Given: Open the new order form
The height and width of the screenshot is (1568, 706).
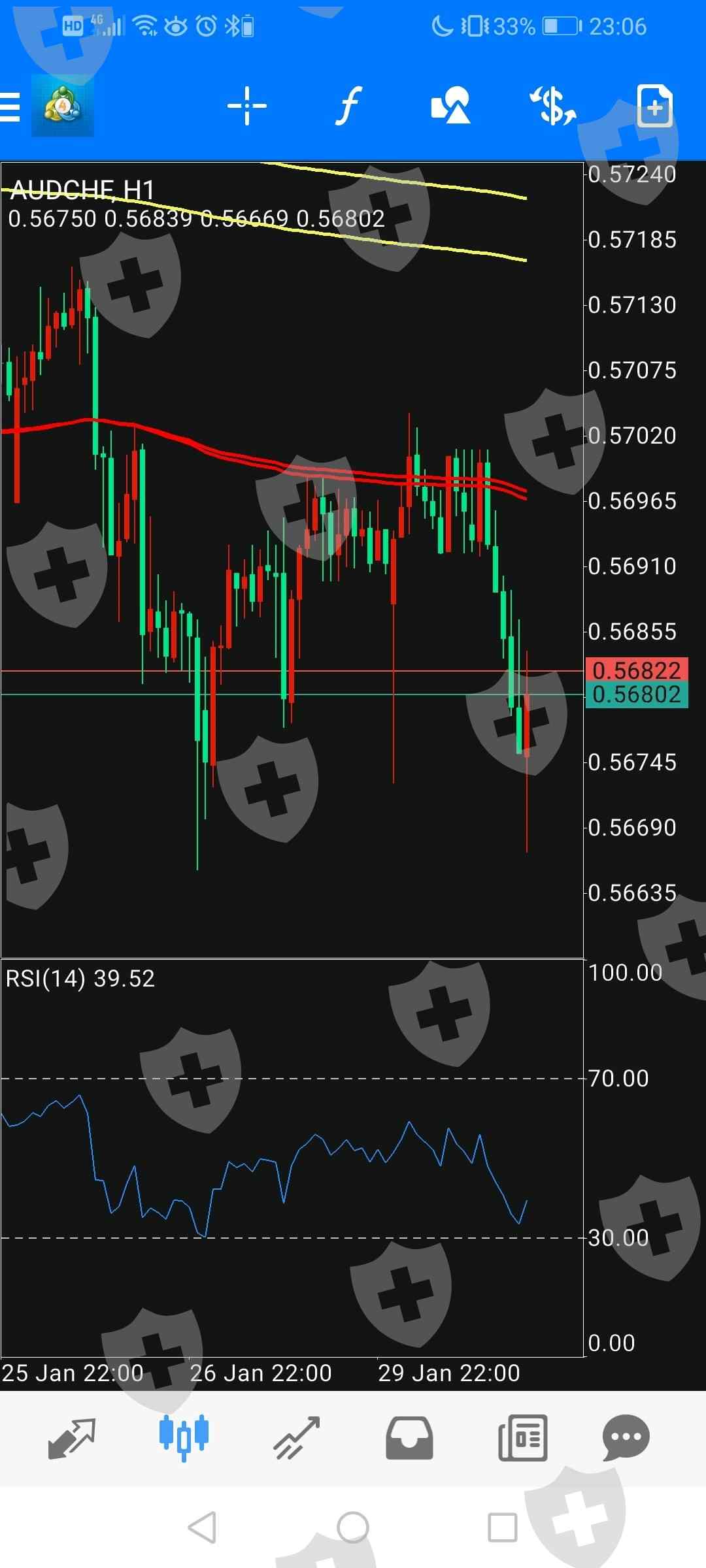Looking at the screenshot, I should point(655,106).
